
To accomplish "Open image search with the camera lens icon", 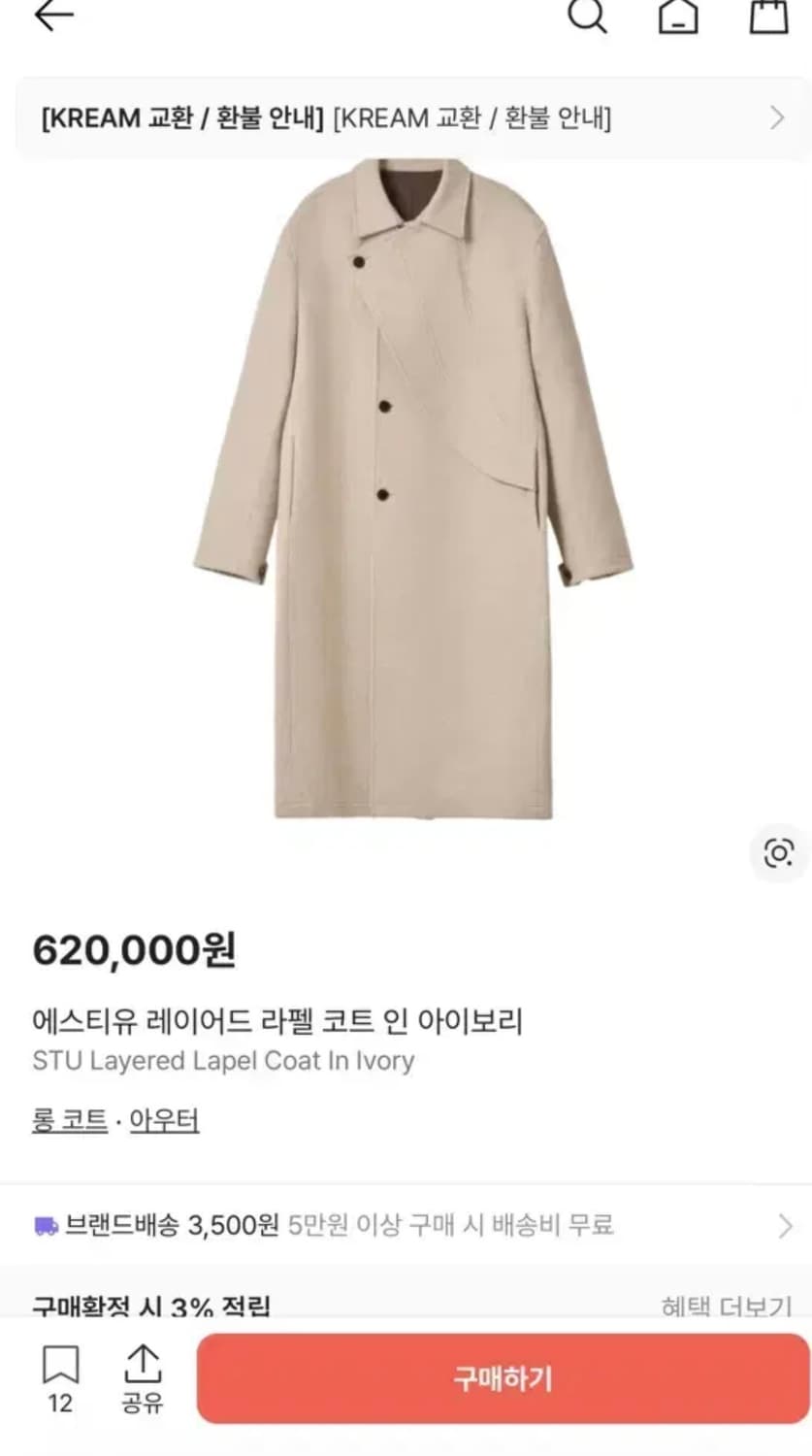I will pyautogui.click(x=776, y=854).
